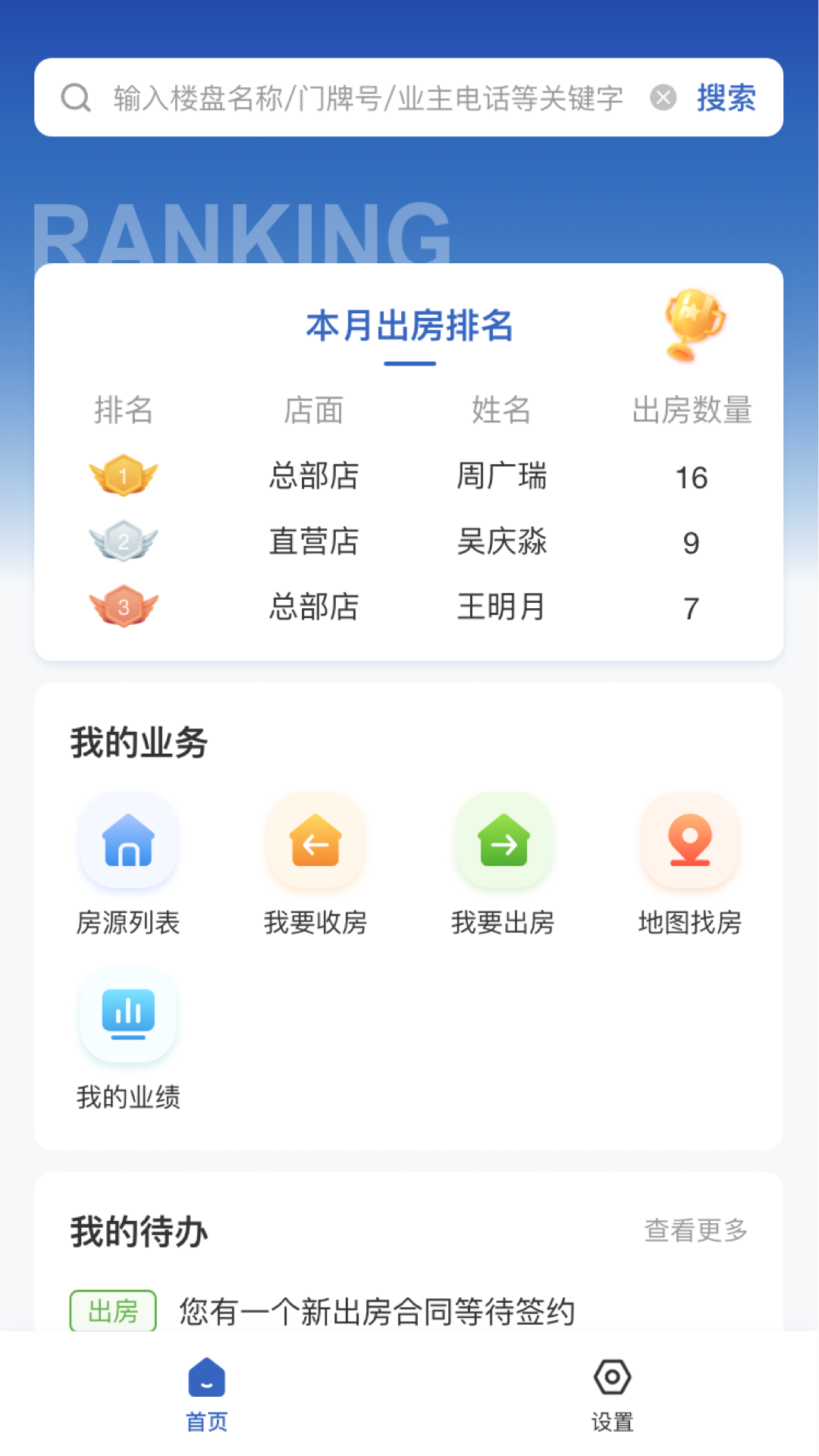This screenshot has height=1456, width=819.
Task: Tap the property keyword search field
Action: click(368, 98)
